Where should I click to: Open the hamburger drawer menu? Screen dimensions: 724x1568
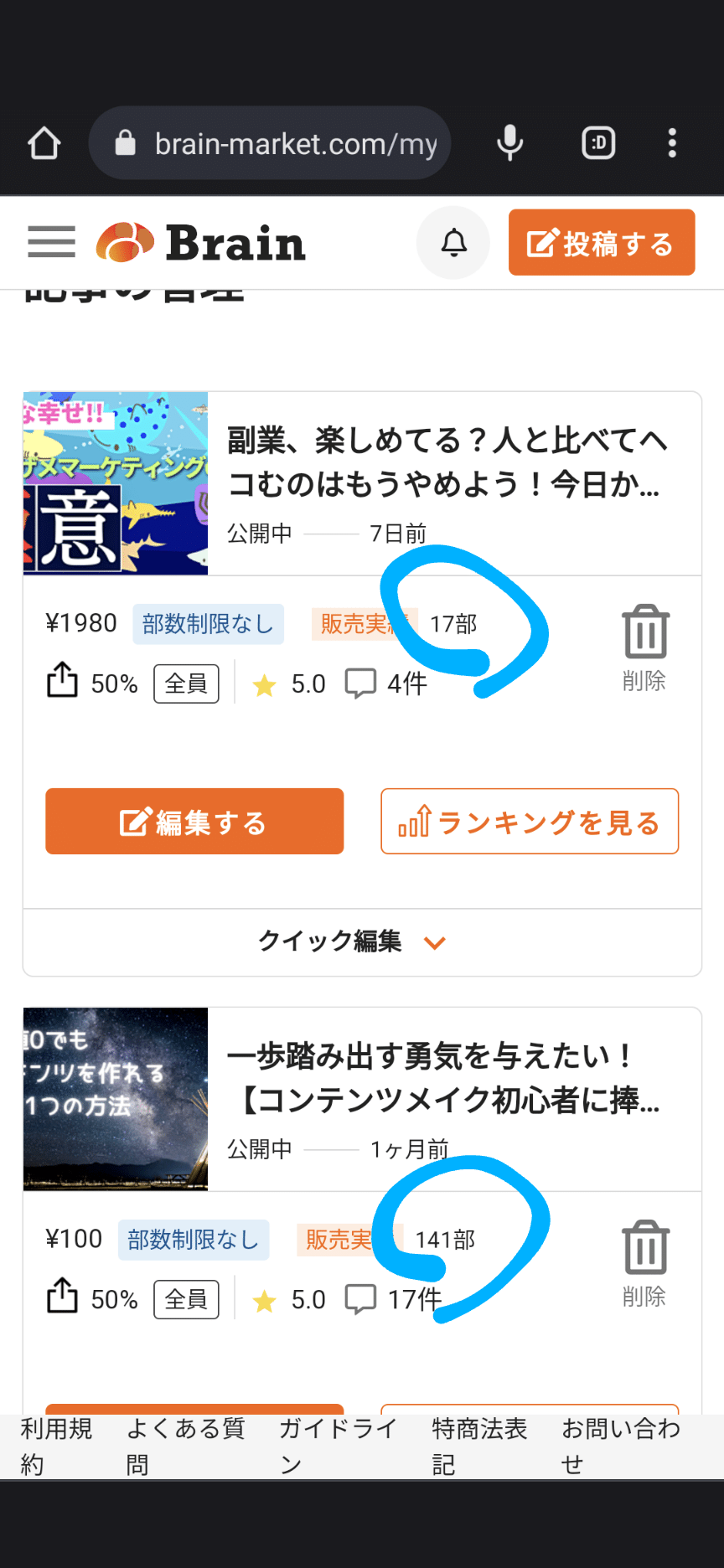(x=51, y=242)
